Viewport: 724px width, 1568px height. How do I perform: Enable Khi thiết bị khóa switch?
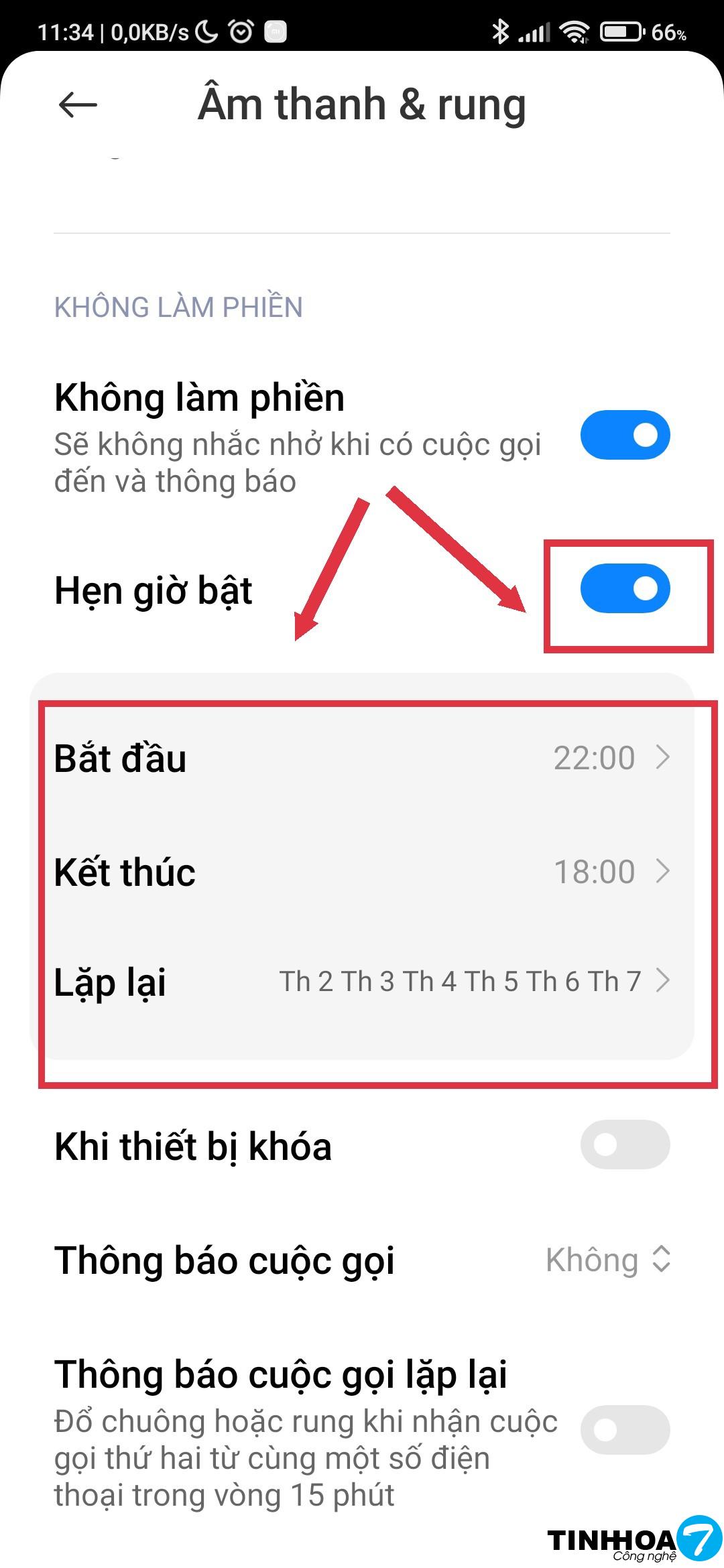pos(625,1145)
